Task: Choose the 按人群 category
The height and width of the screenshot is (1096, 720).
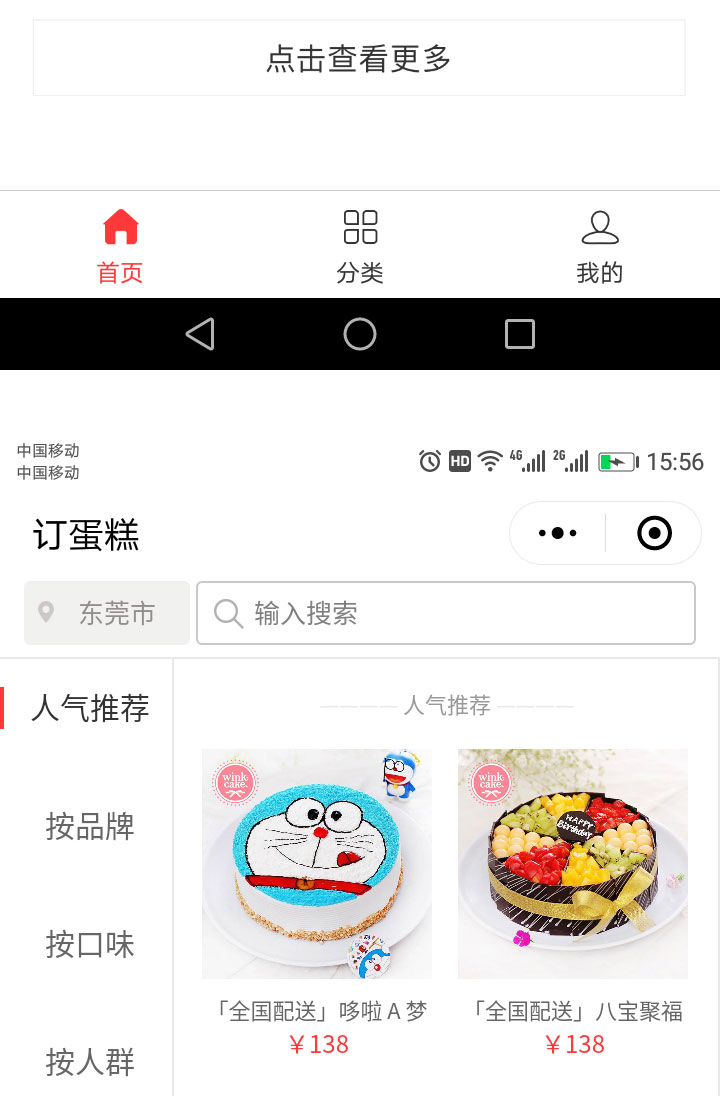Action: coord(90,1061)
